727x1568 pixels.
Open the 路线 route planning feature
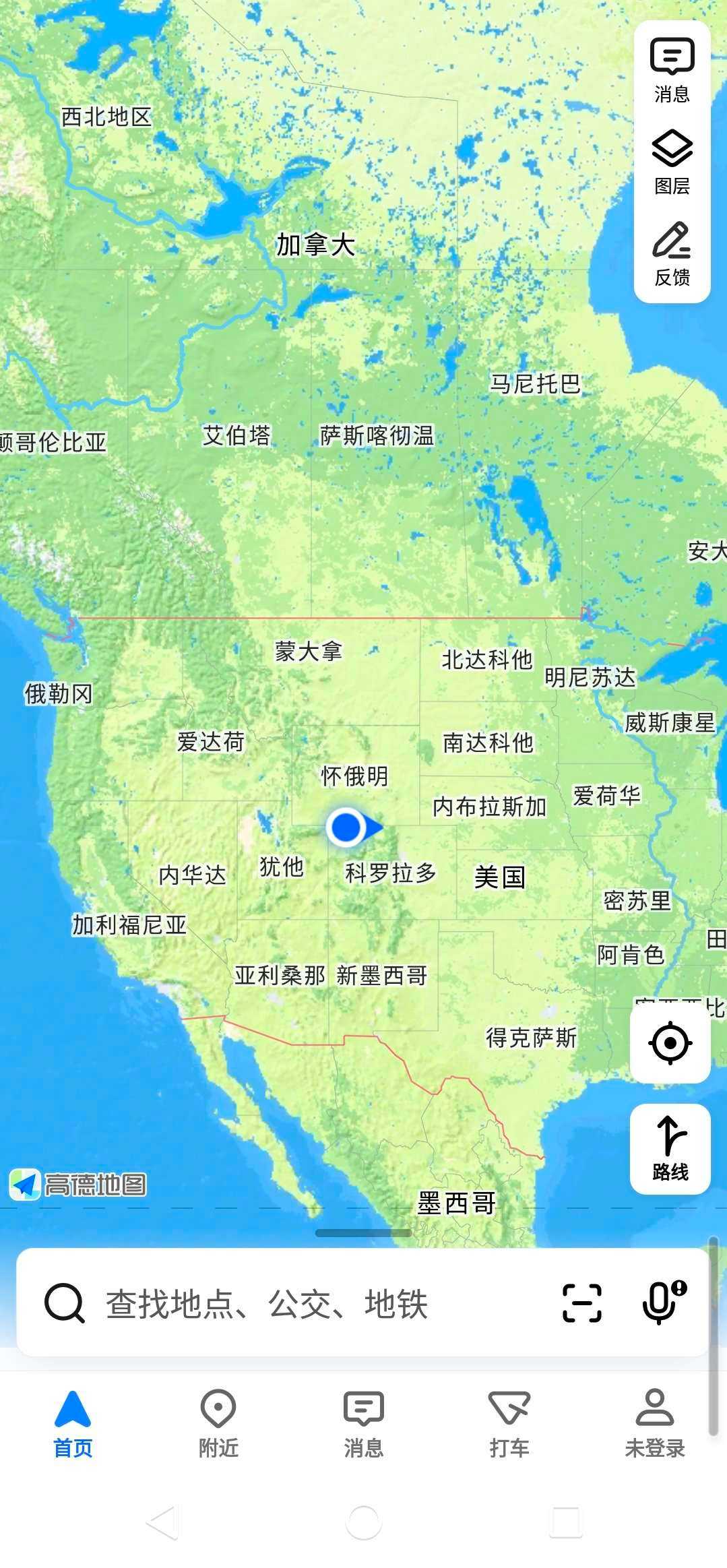click(669, 1139)
